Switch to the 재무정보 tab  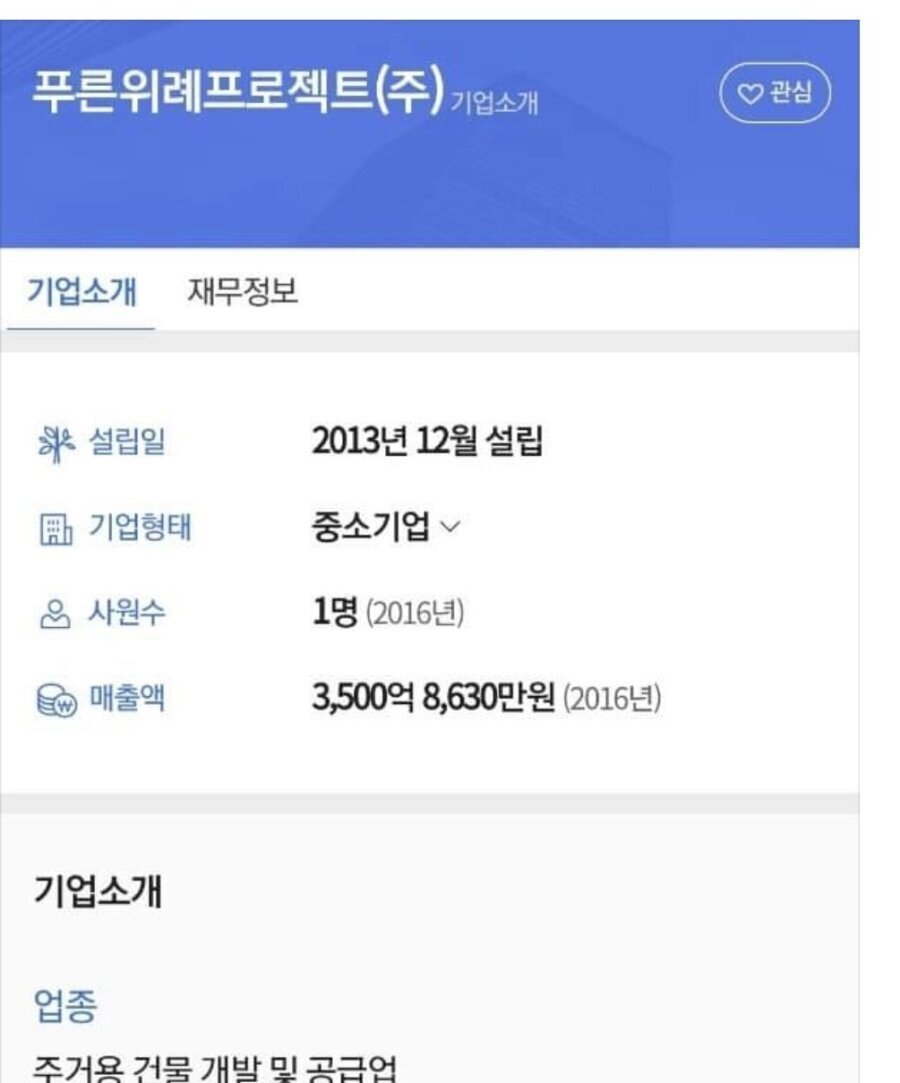click(242, 293)
